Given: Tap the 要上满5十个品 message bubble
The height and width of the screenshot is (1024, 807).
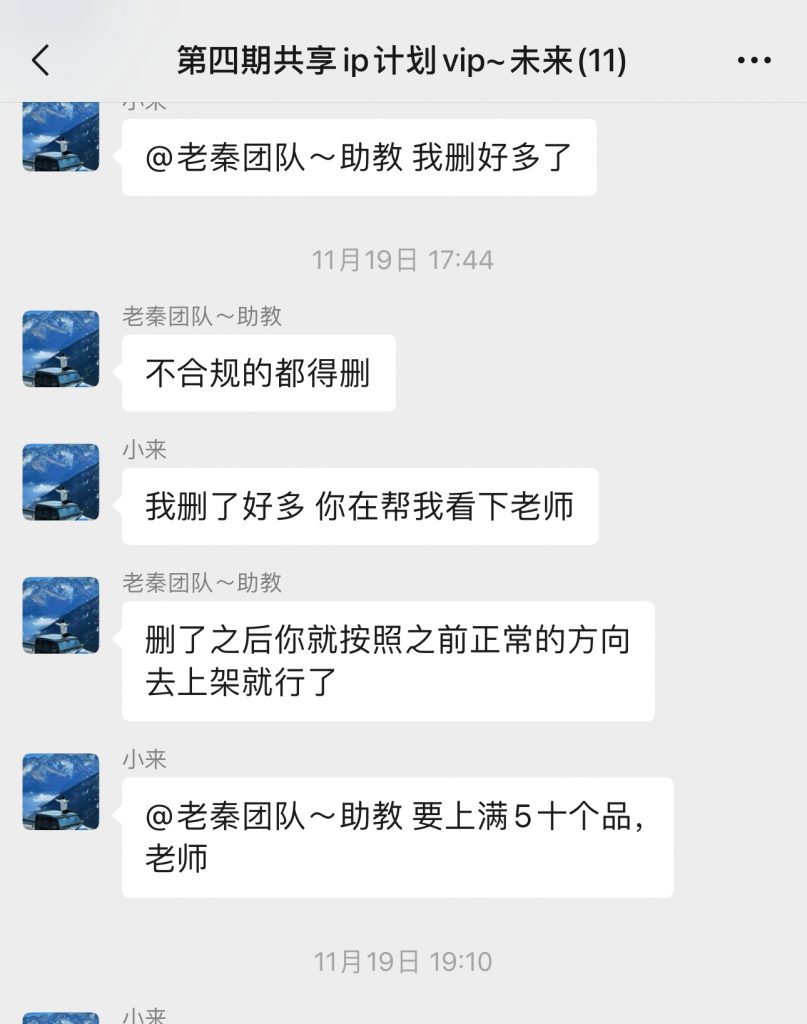Looking at the screenshot, I should click(400, 836).
